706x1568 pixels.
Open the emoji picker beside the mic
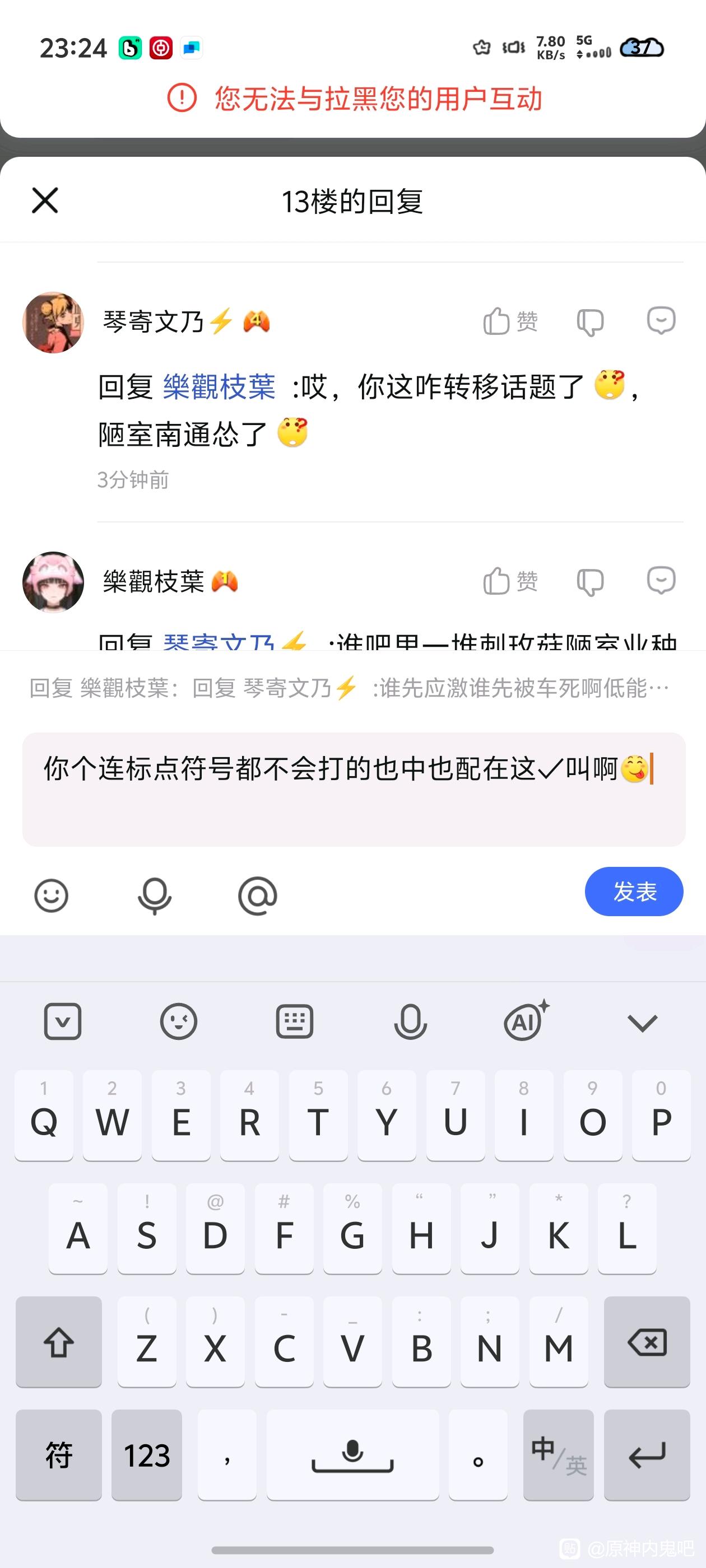tap(51, 895)
